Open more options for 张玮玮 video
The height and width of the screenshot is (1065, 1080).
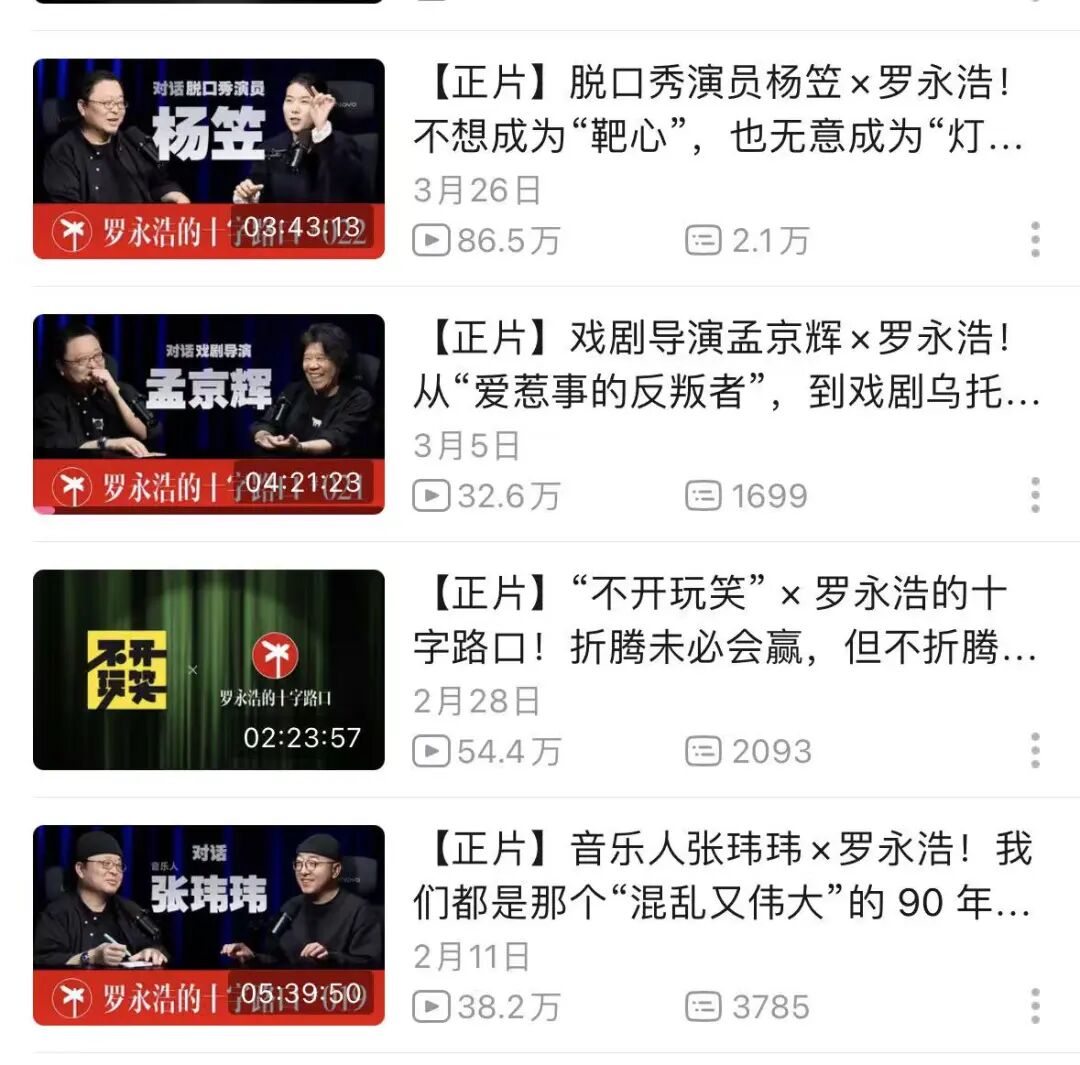pyautogui.click(x=1035, y=1006)
